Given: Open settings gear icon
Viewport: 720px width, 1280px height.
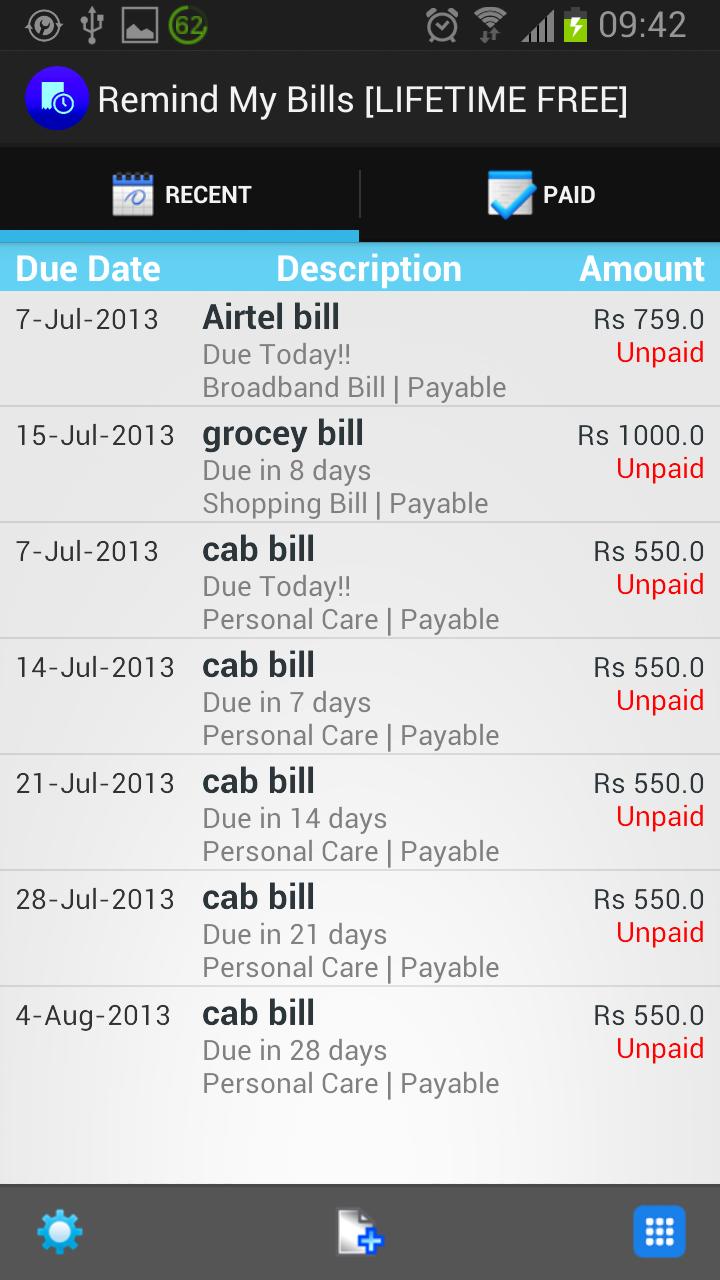Looking at the screenshot, I should click(x=60, y=1232).
